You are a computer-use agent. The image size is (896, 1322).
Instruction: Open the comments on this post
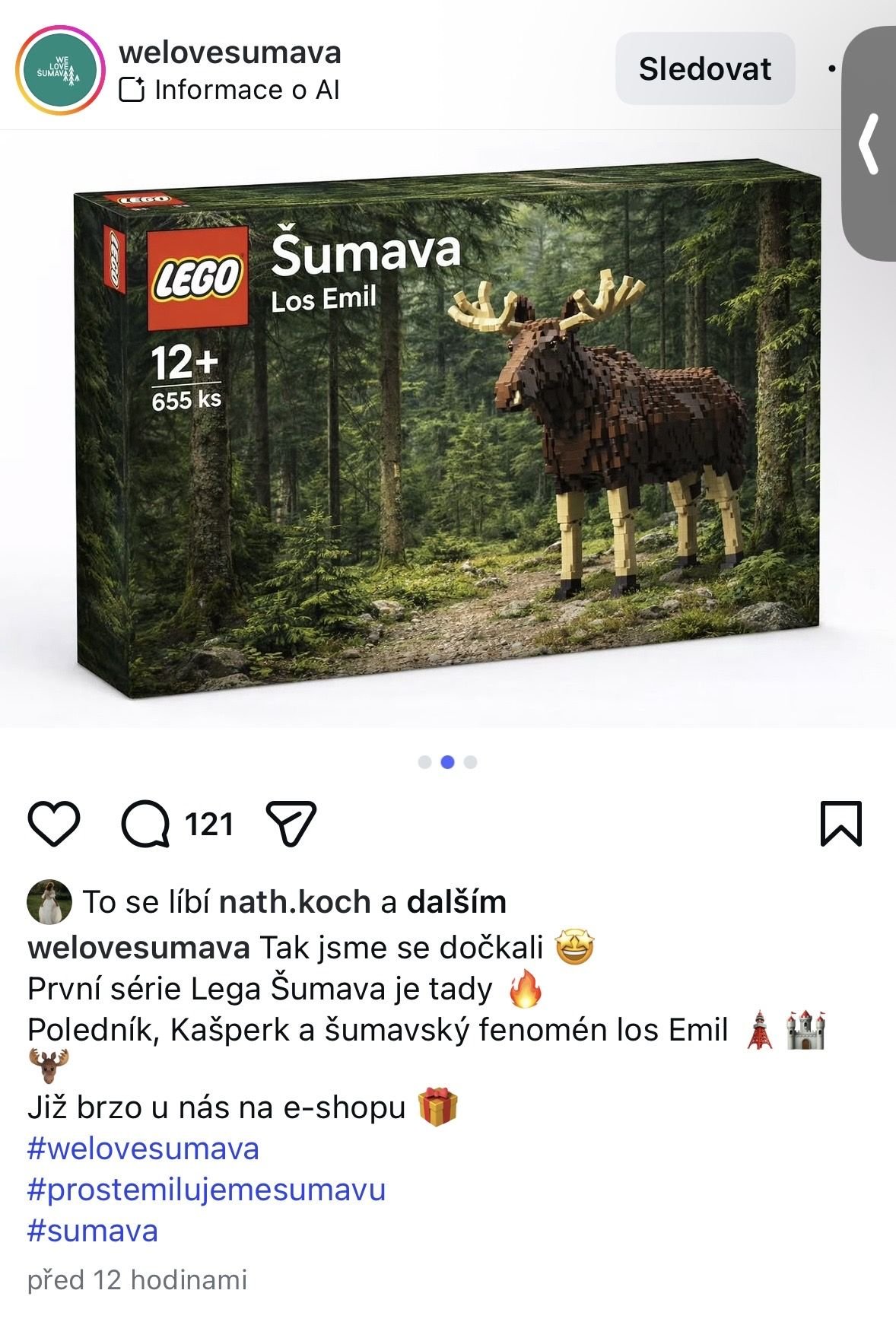point(147,824)
